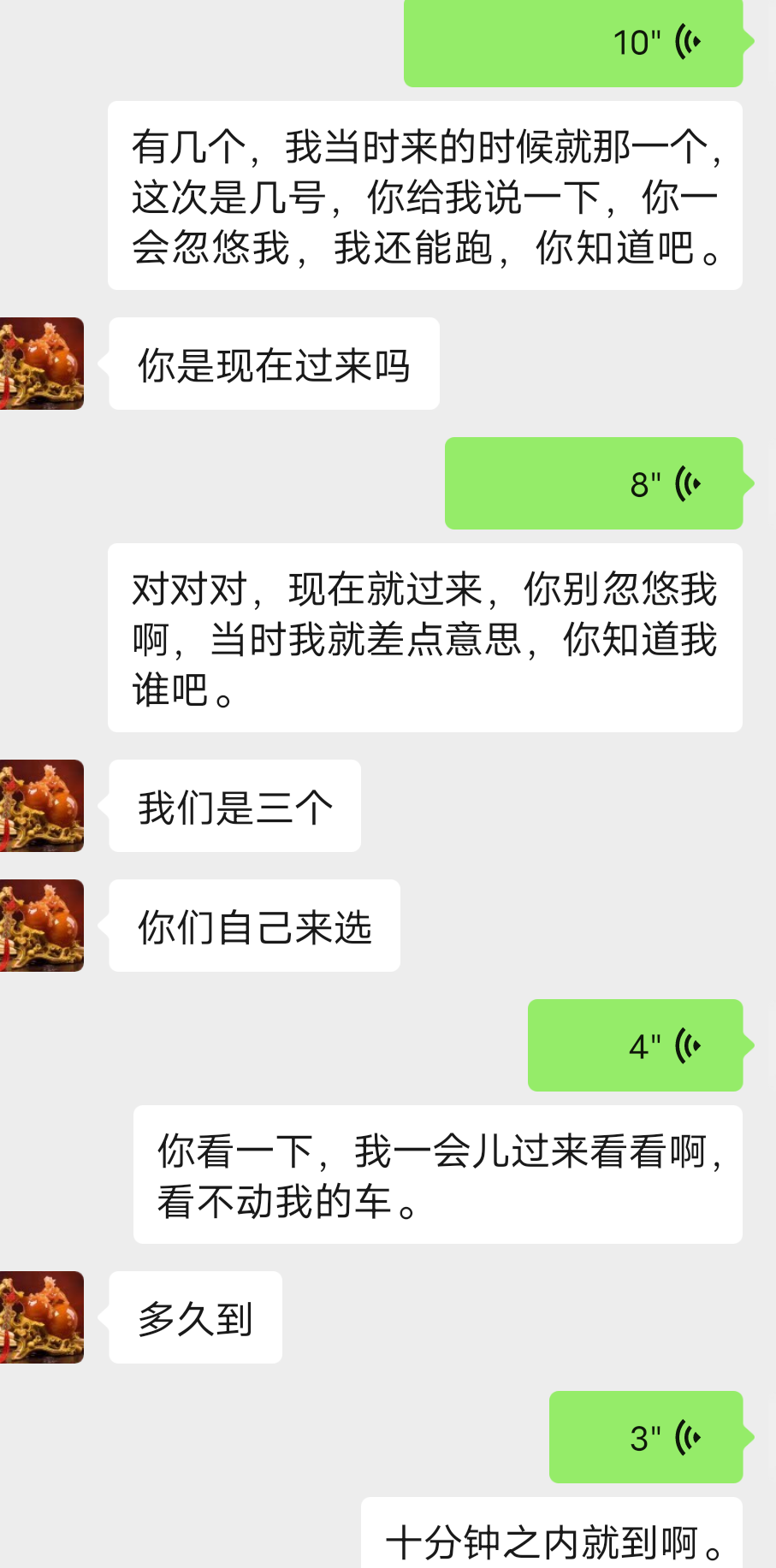Image resolution: width=776 pixels, height=1568 pixels.
Task: Select the message bubble saying '你是现在过来吗'
Action: tap(273, 364)
